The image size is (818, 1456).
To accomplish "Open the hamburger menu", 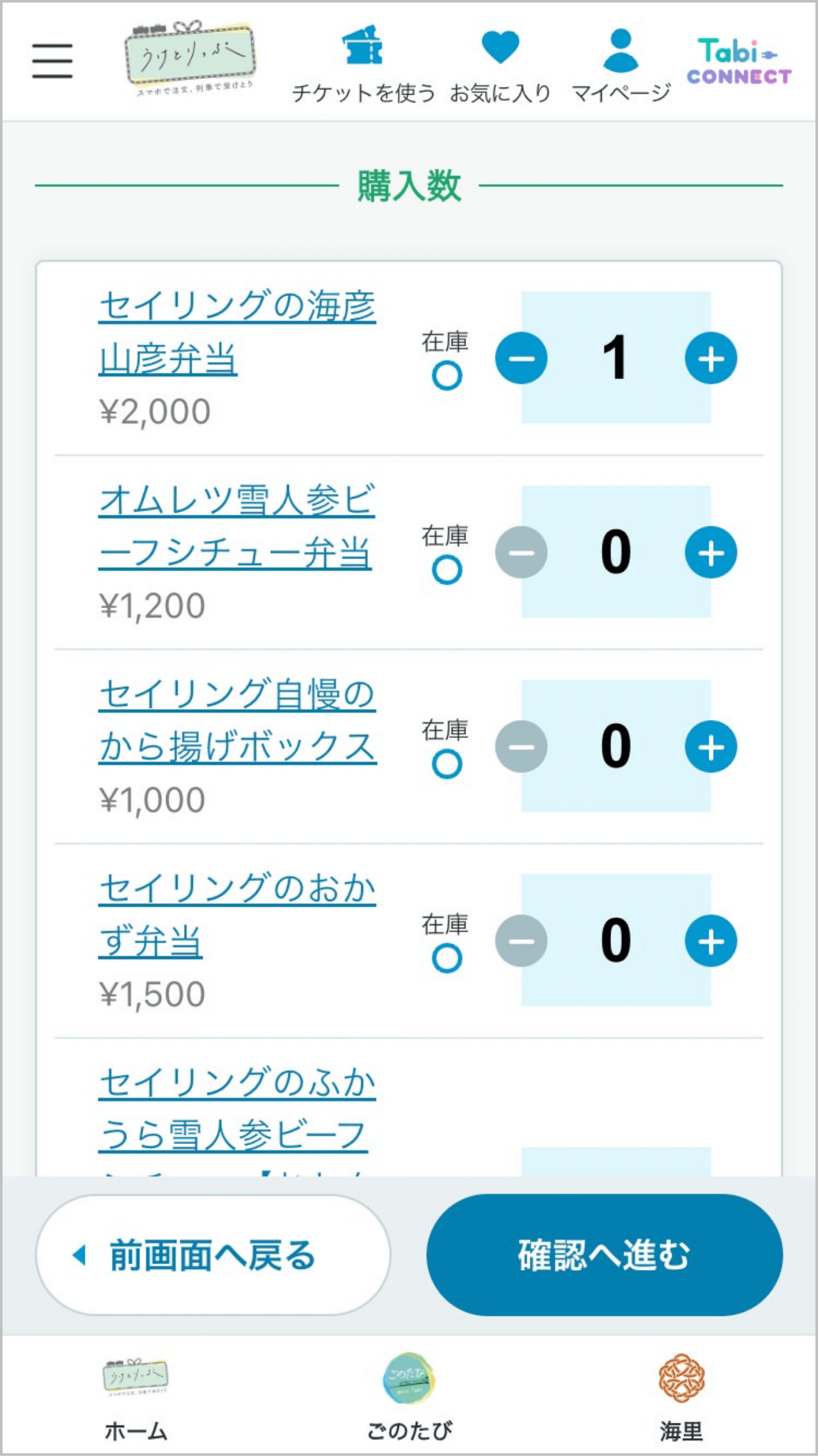I will [x=52, y=61].
